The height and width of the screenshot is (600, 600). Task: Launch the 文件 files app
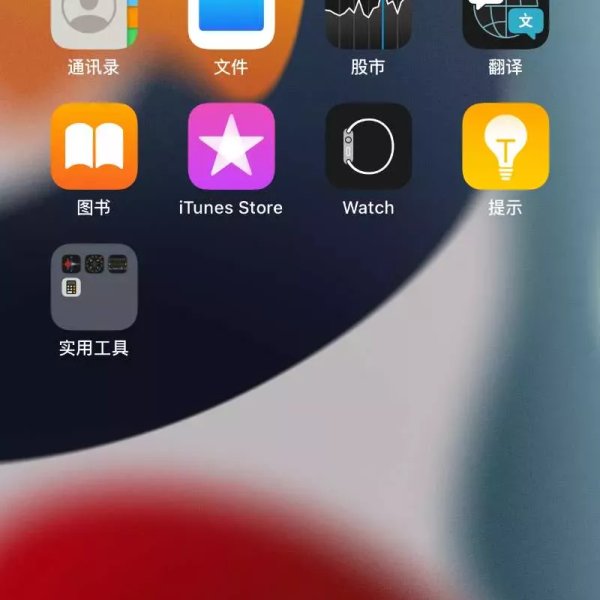pyautogui.click(x=231, y=22)
